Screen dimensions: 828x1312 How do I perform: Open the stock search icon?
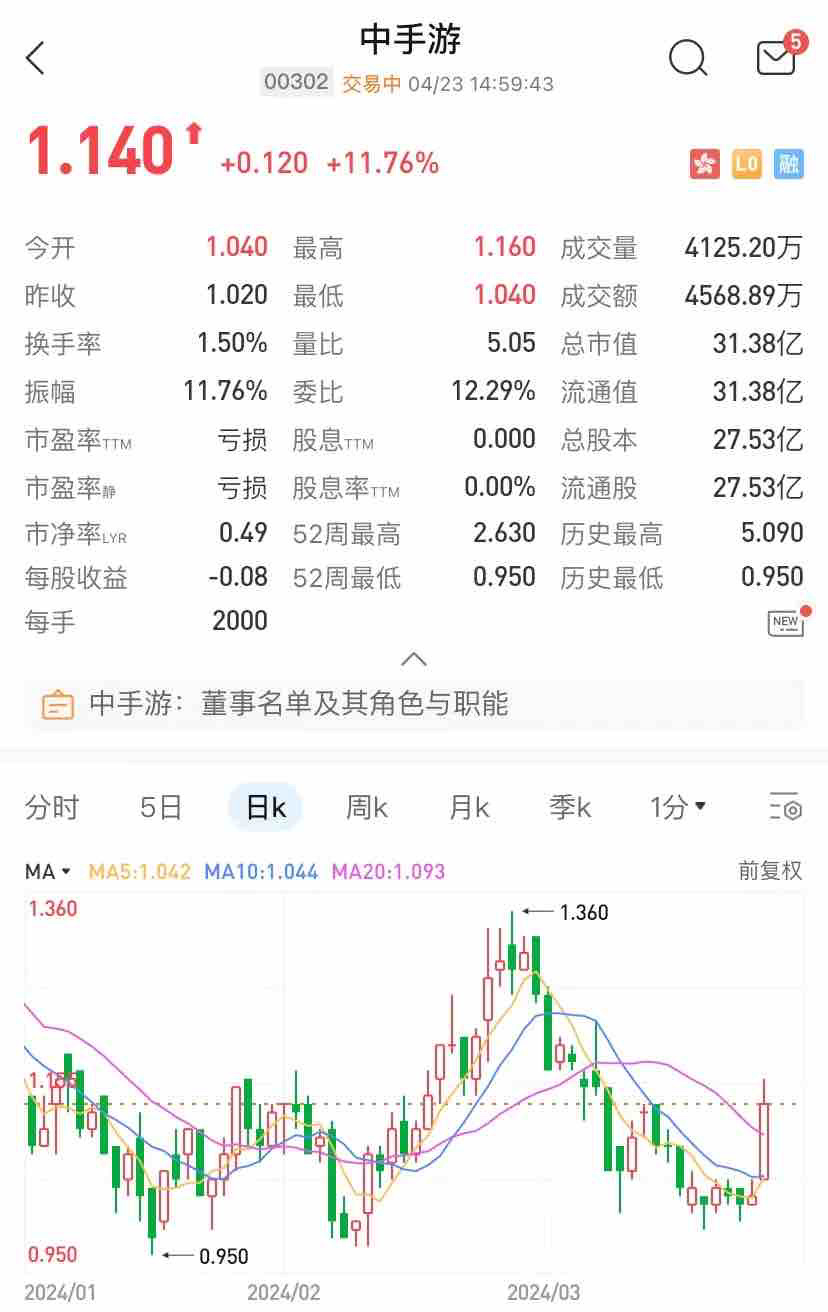[688, 58]
